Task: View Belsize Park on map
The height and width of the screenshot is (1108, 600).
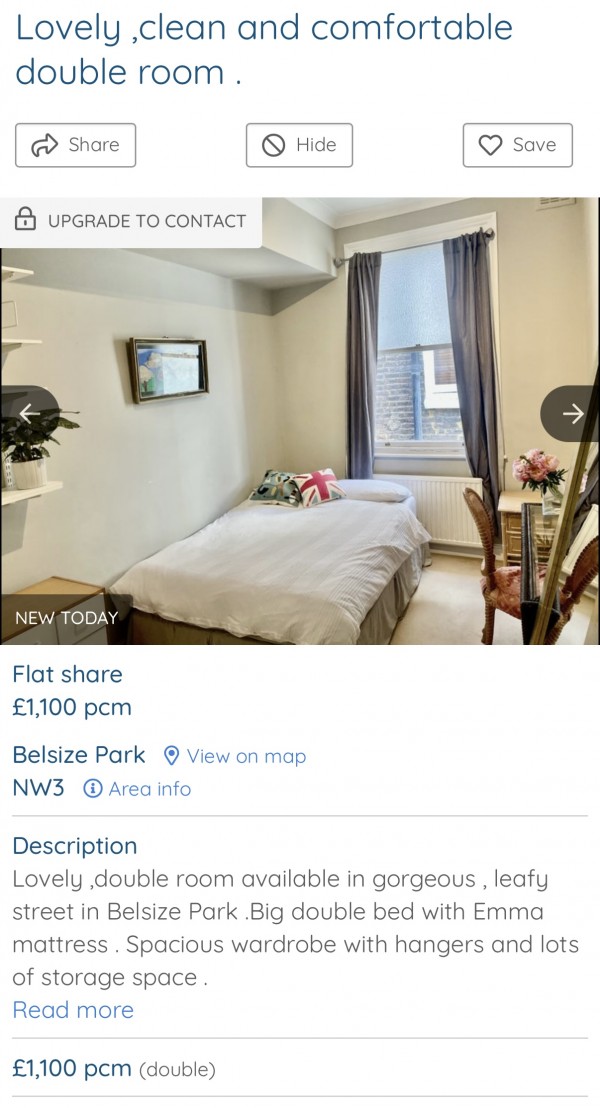Action: 235,756
